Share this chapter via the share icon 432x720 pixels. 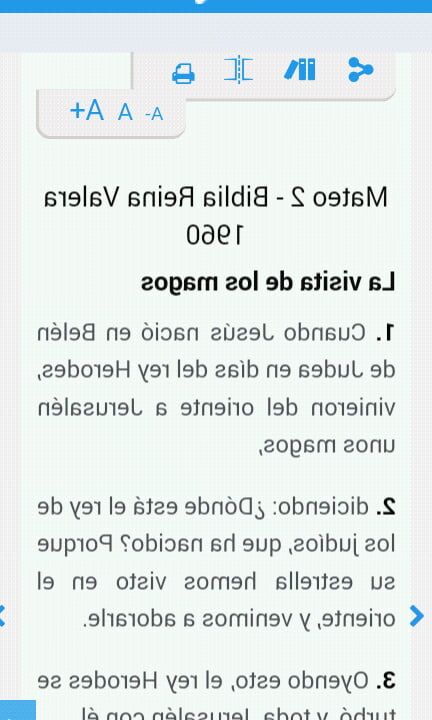coord(361,69)
